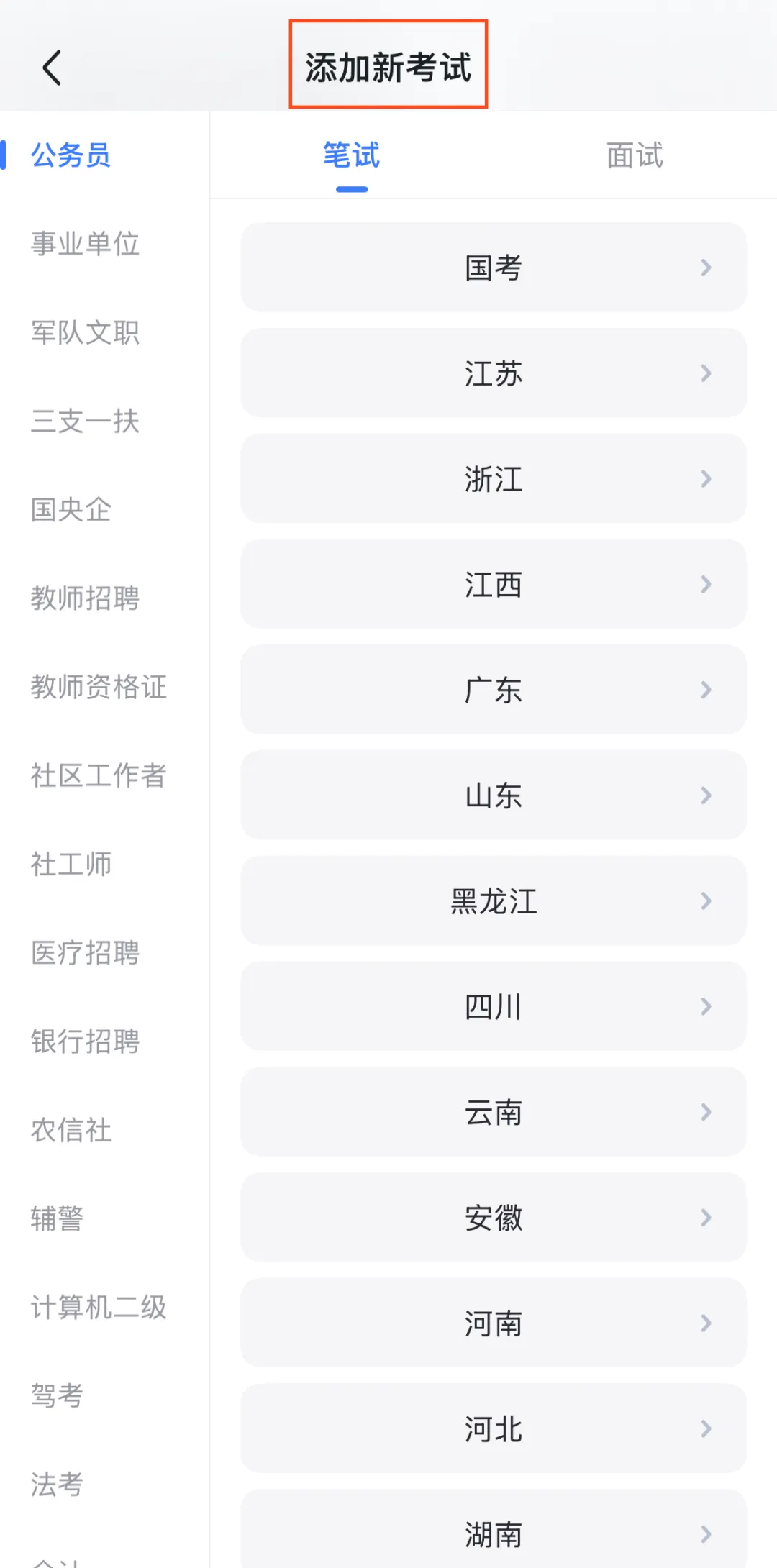Open the 事业单位 category
Screen dimensions: 777x1568
tap(85, 244)
